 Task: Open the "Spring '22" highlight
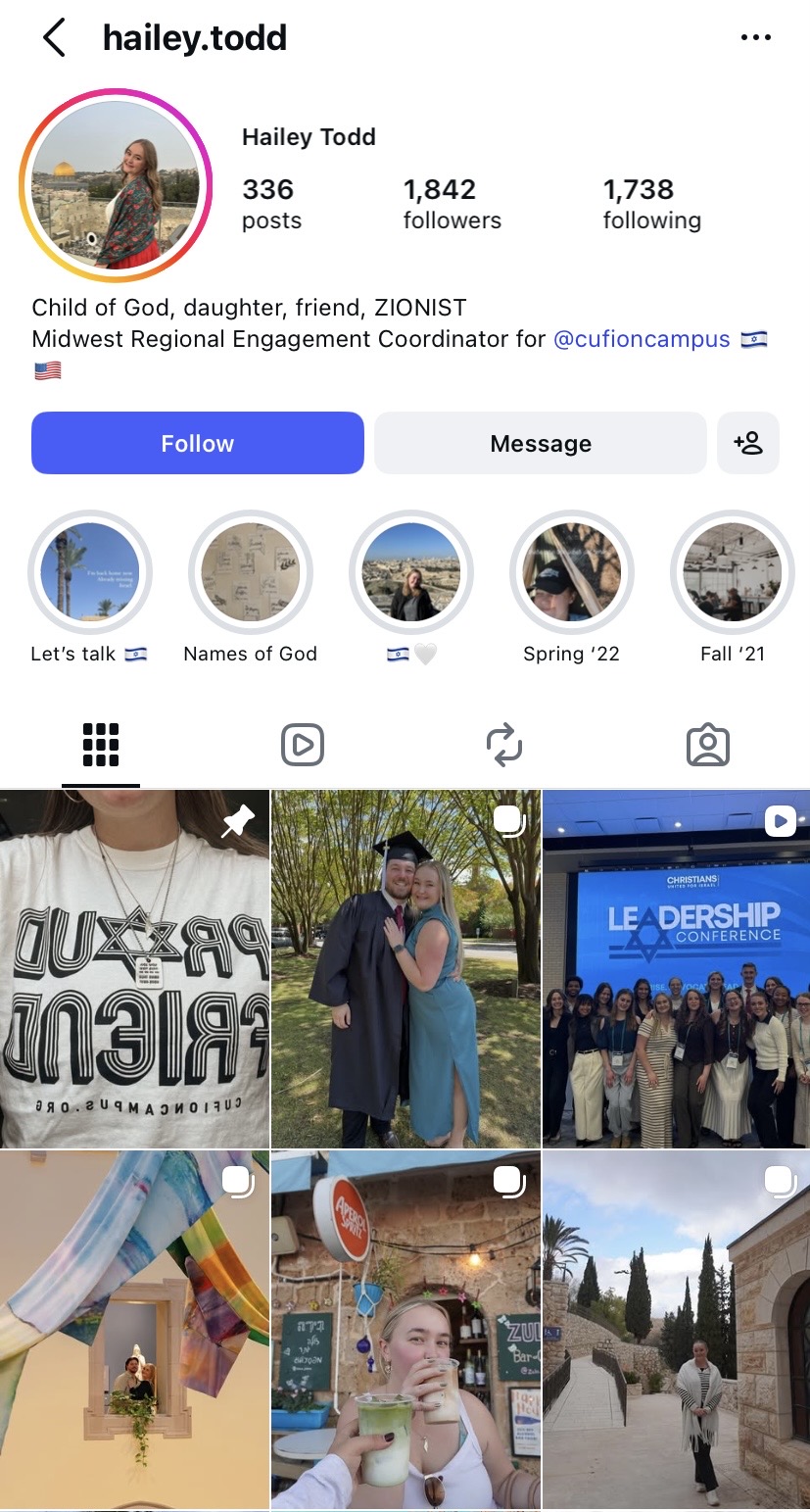point(571,572)
